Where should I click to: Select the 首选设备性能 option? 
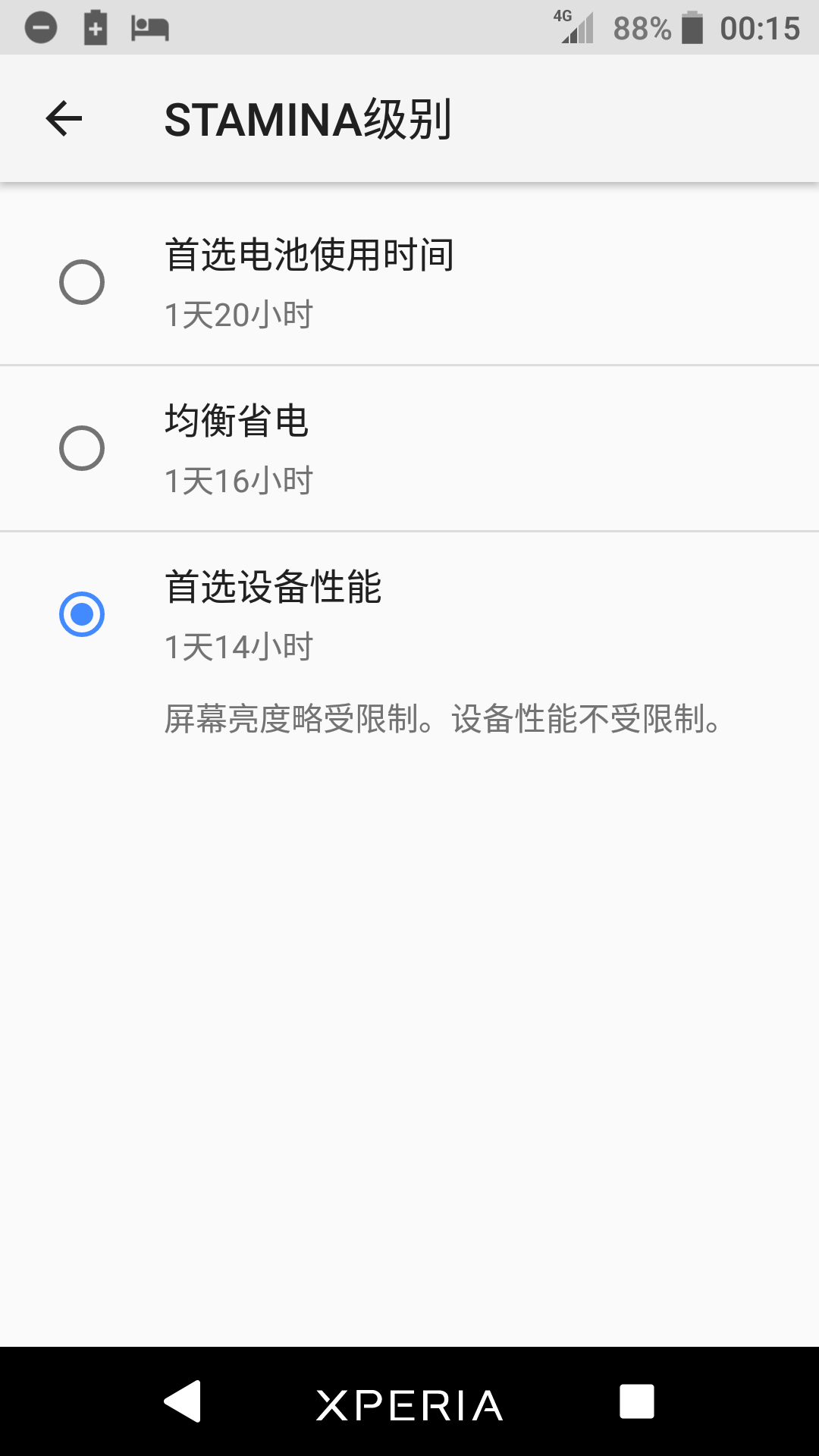[82, 614]
